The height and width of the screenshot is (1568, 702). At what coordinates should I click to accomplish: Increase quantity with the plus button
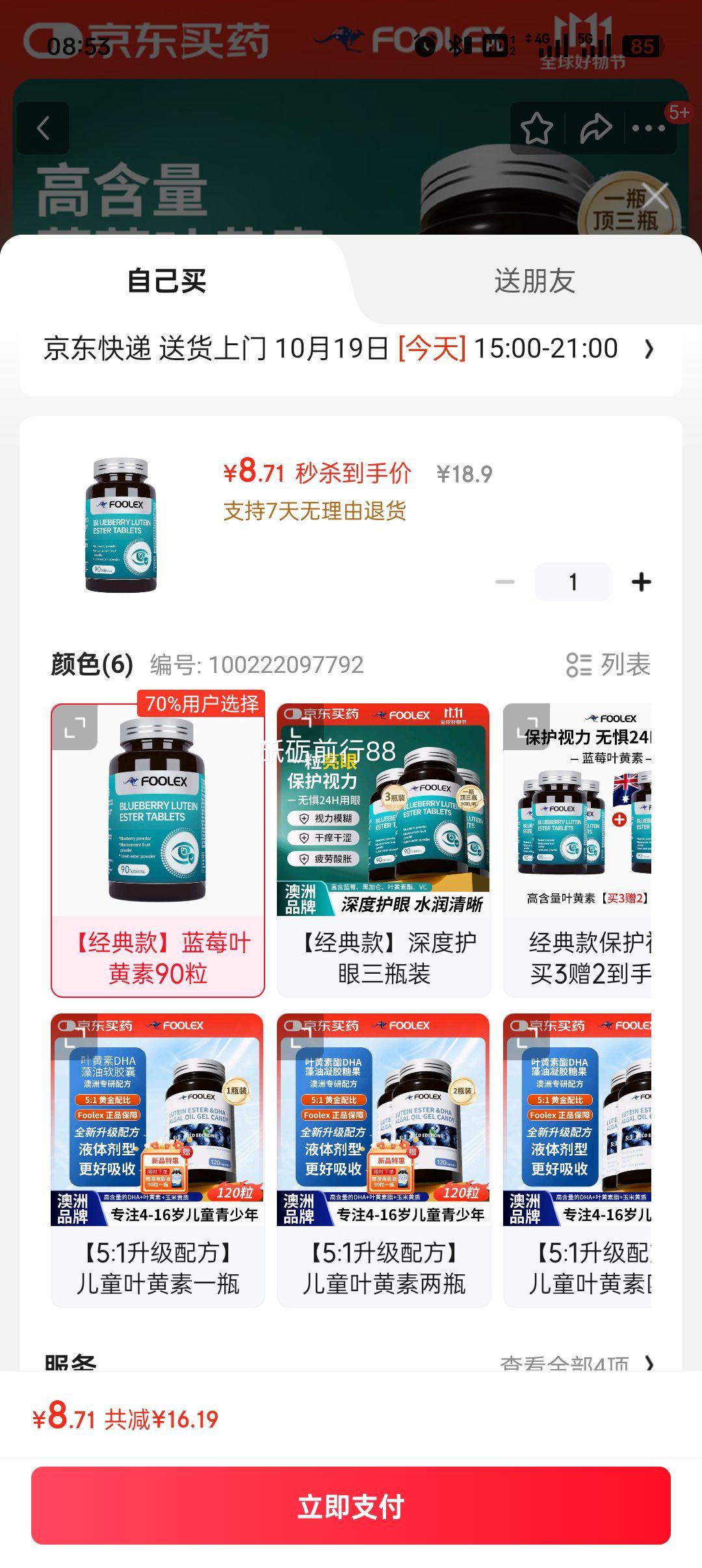(x=641, y=582)
